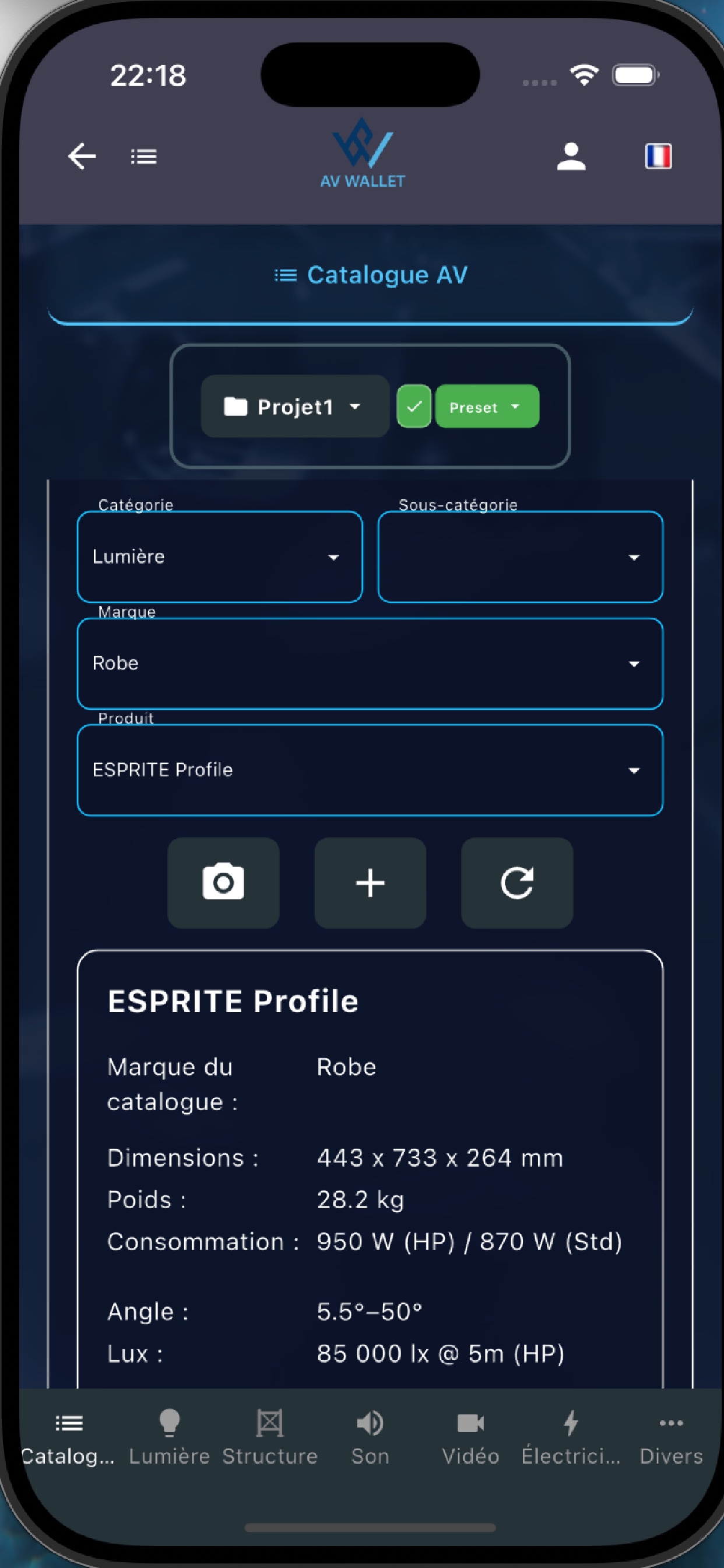
Task: Click the plus icon to add equipment
Action: click(x=370, y=882)
